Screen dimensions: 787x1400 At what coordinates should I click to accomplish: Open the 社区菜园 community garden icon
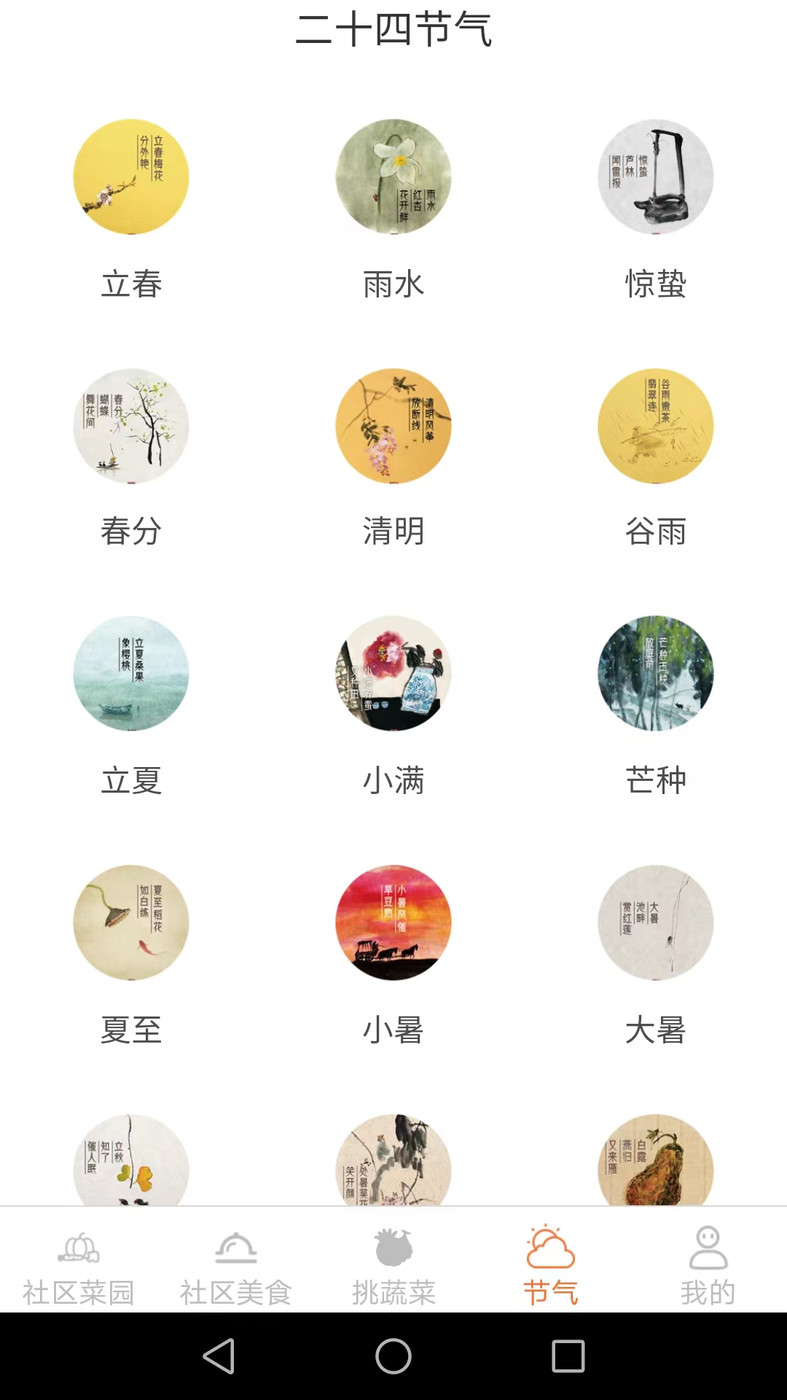coord(78,1248)
